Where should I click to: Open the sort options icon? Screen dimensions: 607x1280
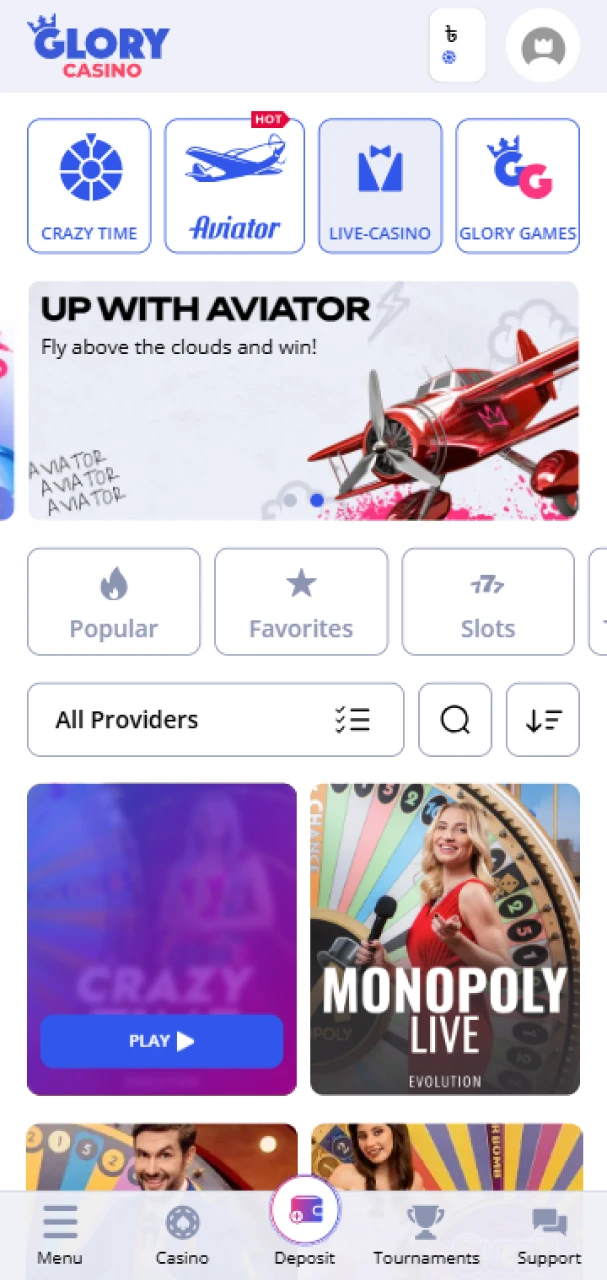coord(543,720)
